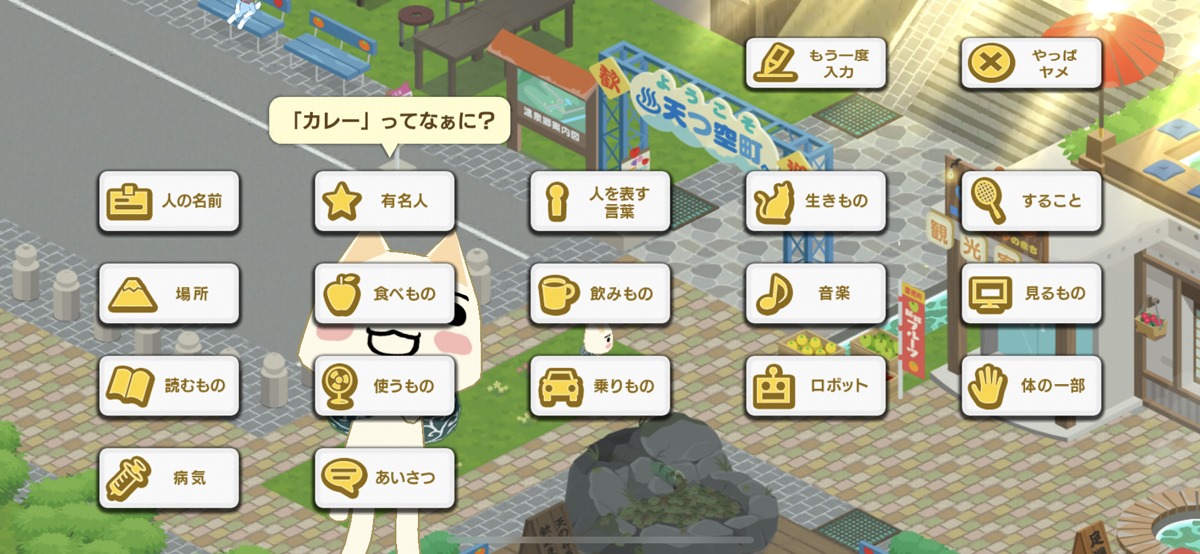The width and height of the screenshot is (1200, 554).
Task: Select the 人の名前 category
Action: 169,201
